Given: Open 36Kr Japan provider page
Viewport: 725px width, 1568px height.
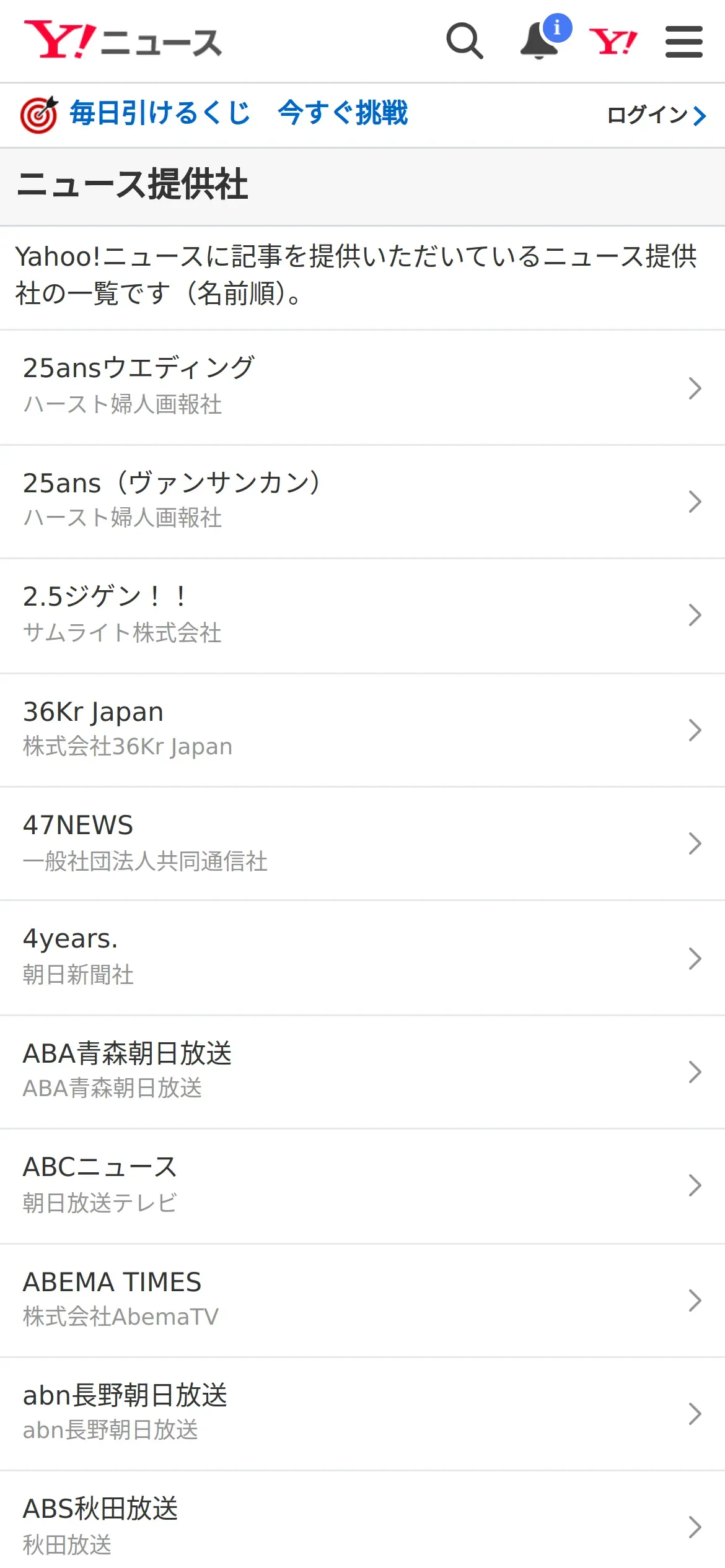Looking at the screenshot, I should (362, 730).
